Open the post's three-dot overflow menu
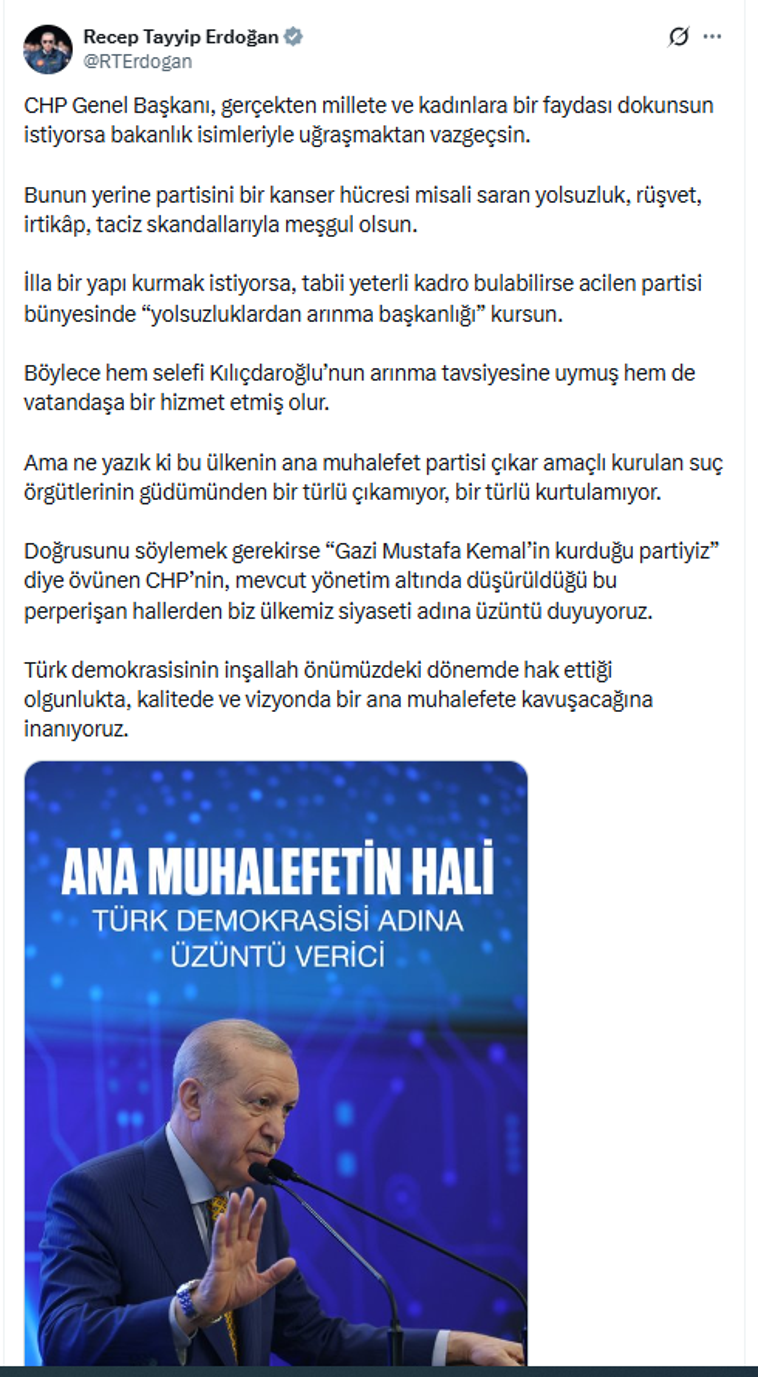 pyautogui.click(x=712, y=37)
